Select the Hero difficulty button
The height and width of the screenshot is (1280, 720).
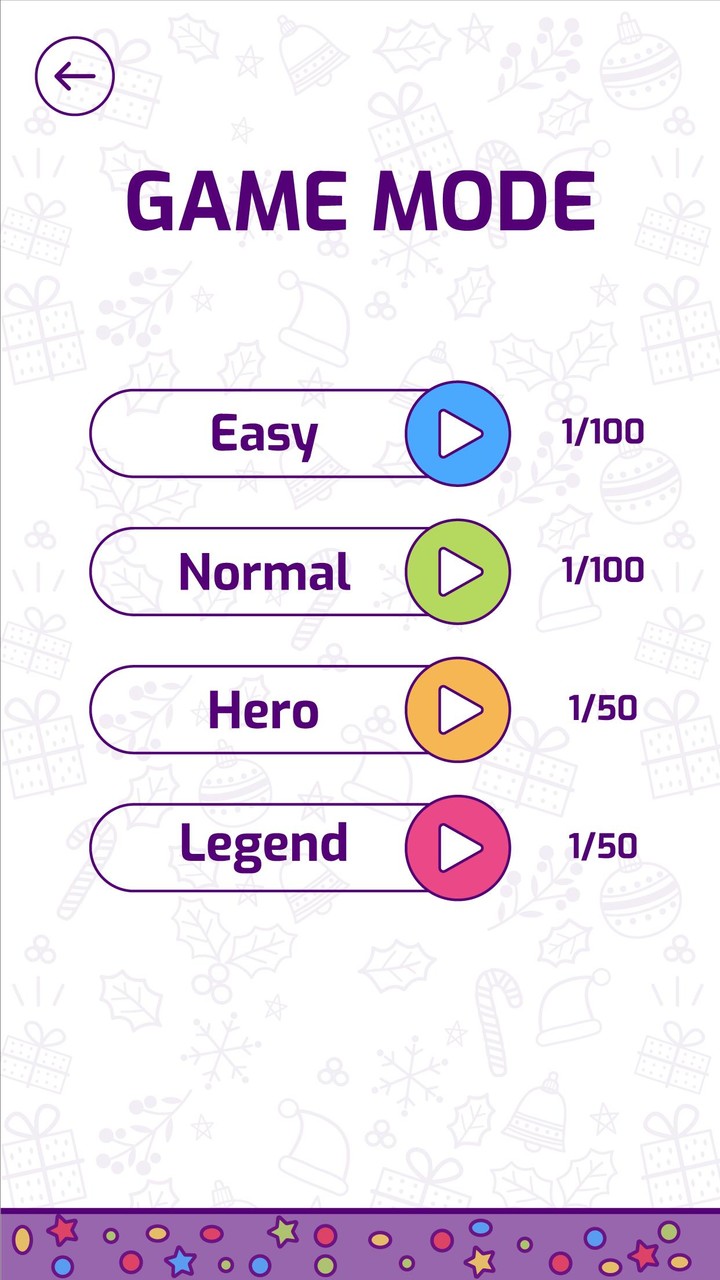262,709
